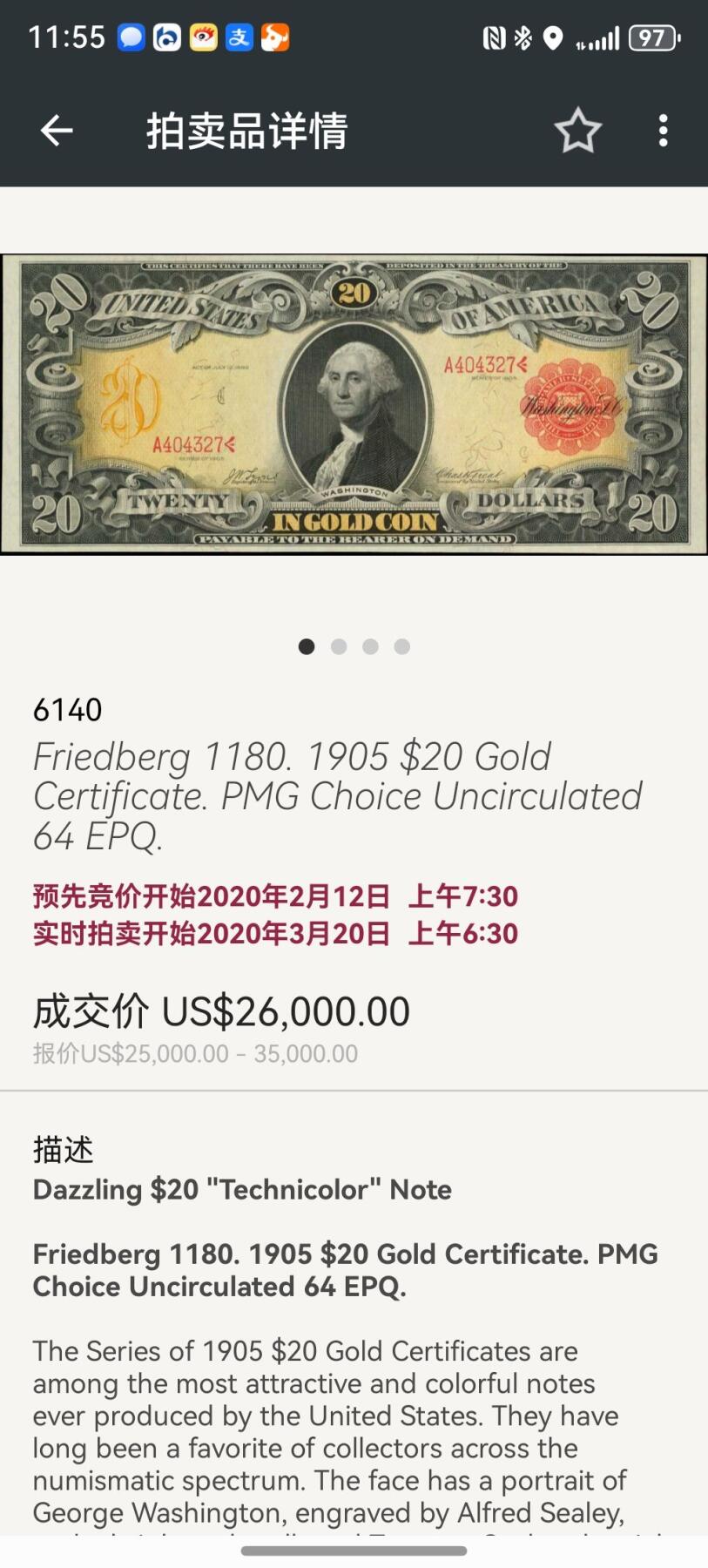Tap the Alipay notification icon in status bar
The height and width of the screenshot is (1568, 708).
click(x=238, y=37)
